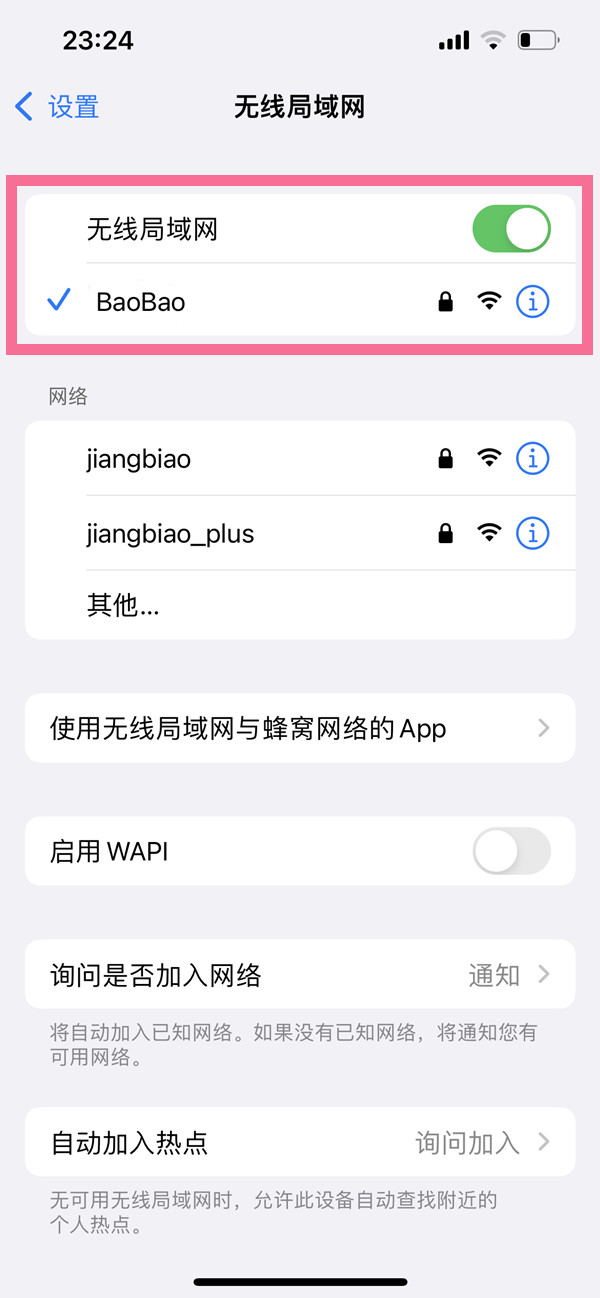Open 询问是否加入网络 setting
This screenshot has width=600, height=1298.
click(300, 975)
